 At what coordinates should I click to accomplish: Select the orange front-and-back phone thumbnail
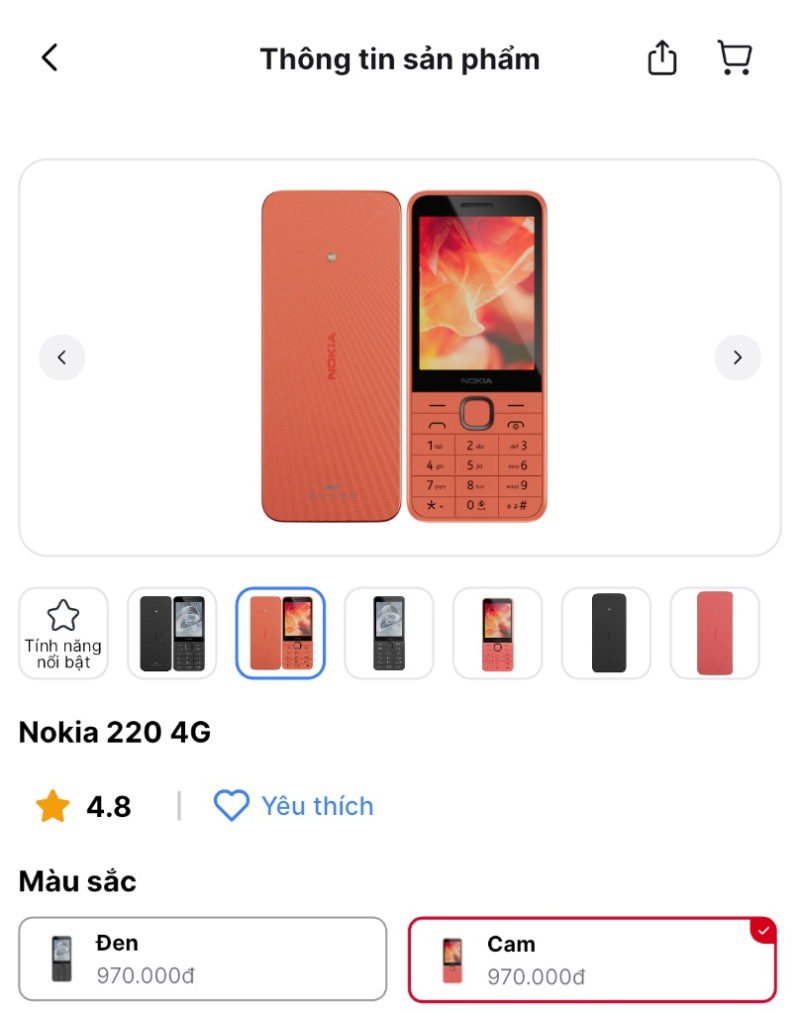click(x=281, y=633)
